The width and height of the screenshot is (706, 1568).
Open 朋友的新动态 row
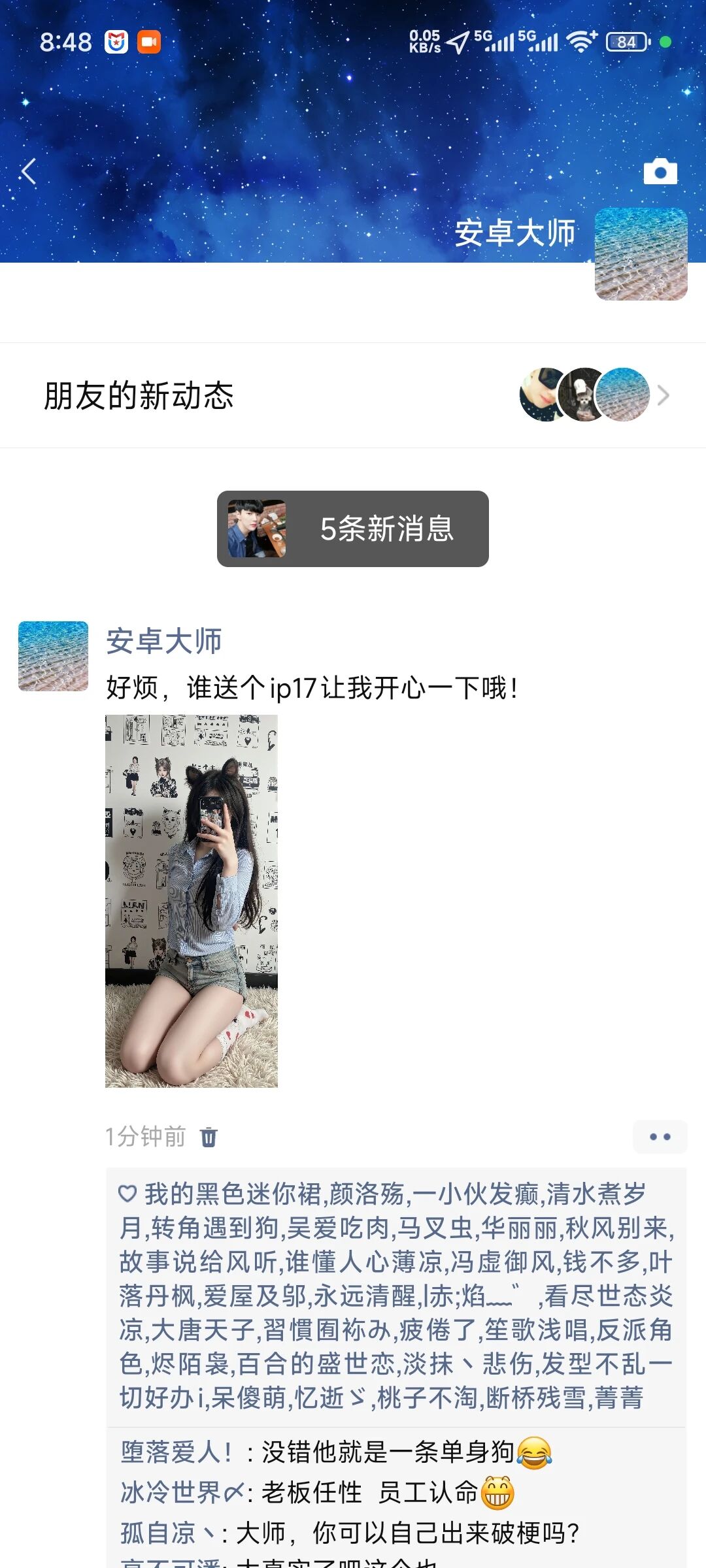tap(353, 396)
